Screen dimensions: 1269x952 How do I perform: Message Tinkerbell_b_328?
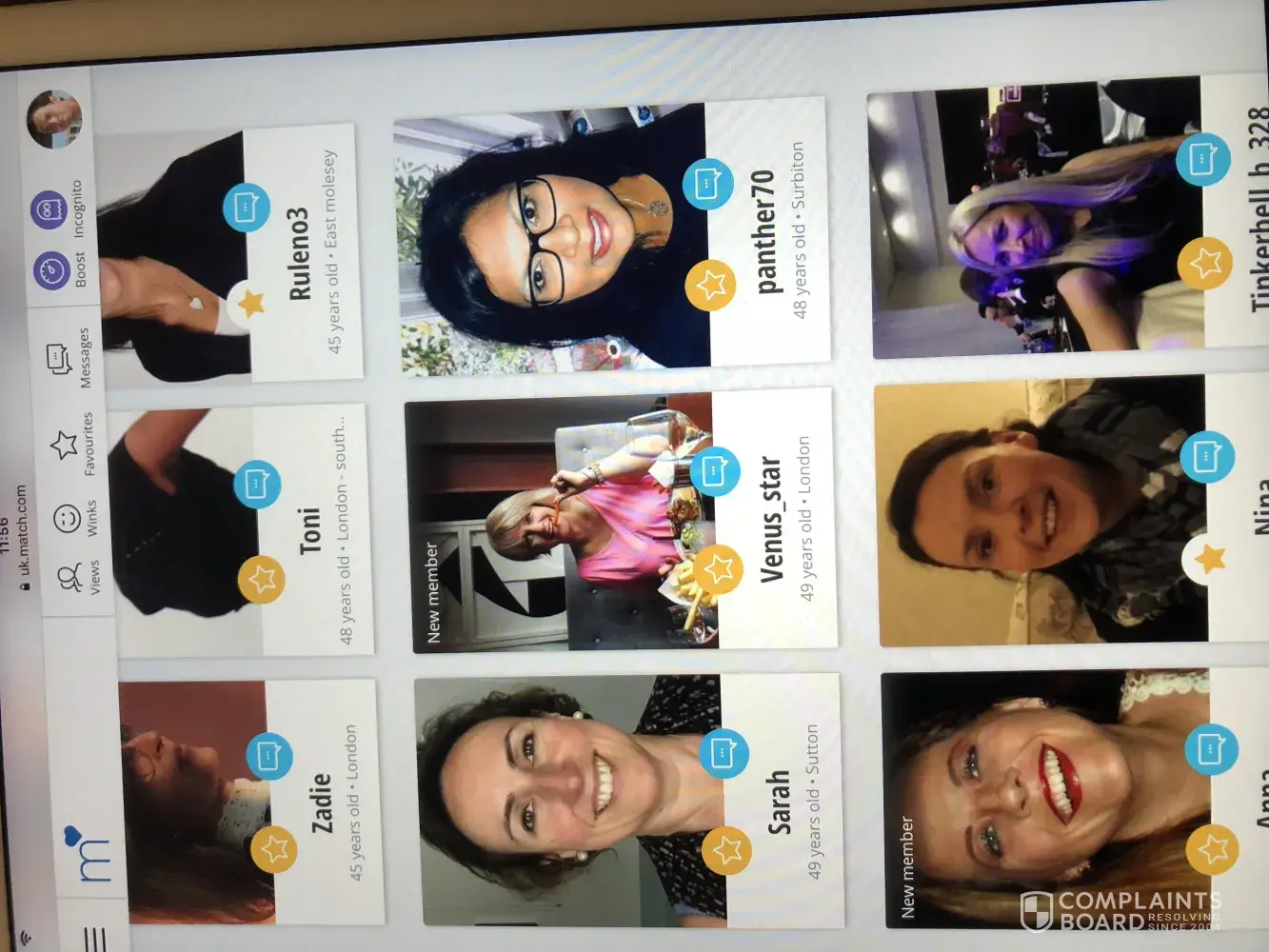coord(1202,158)
